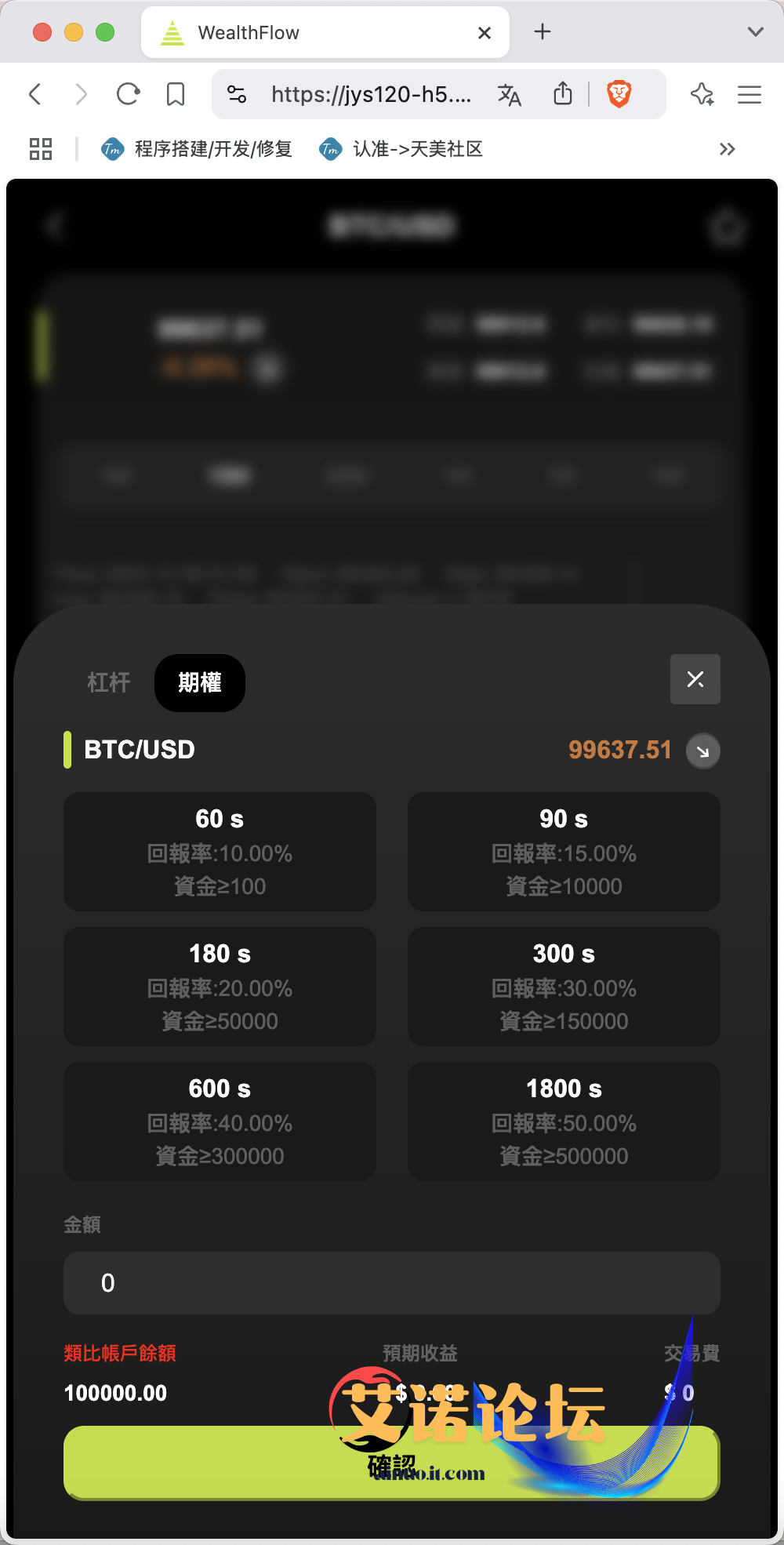Select the 期權 tab
This screenshot has height=1545, width=784.
point(200,682)
